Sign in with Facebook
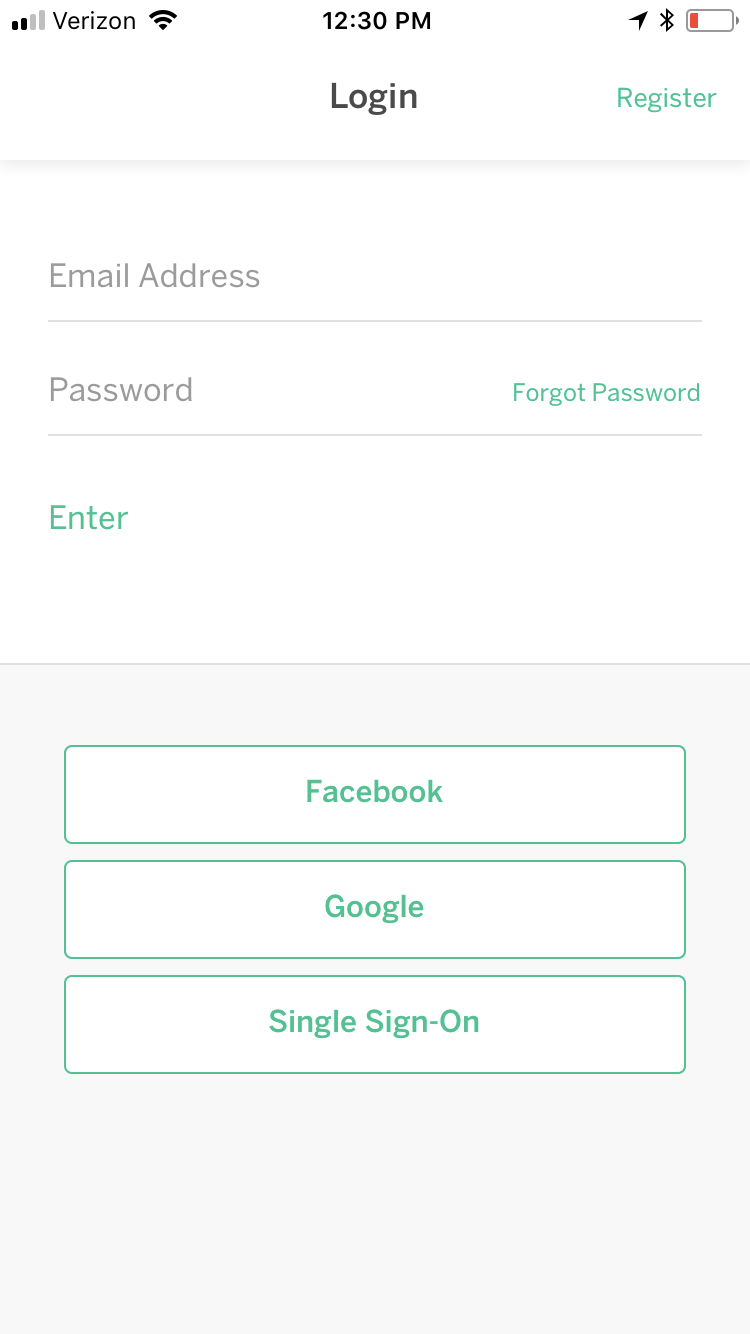Screen dimensions: 750x1334 (375, 794)
